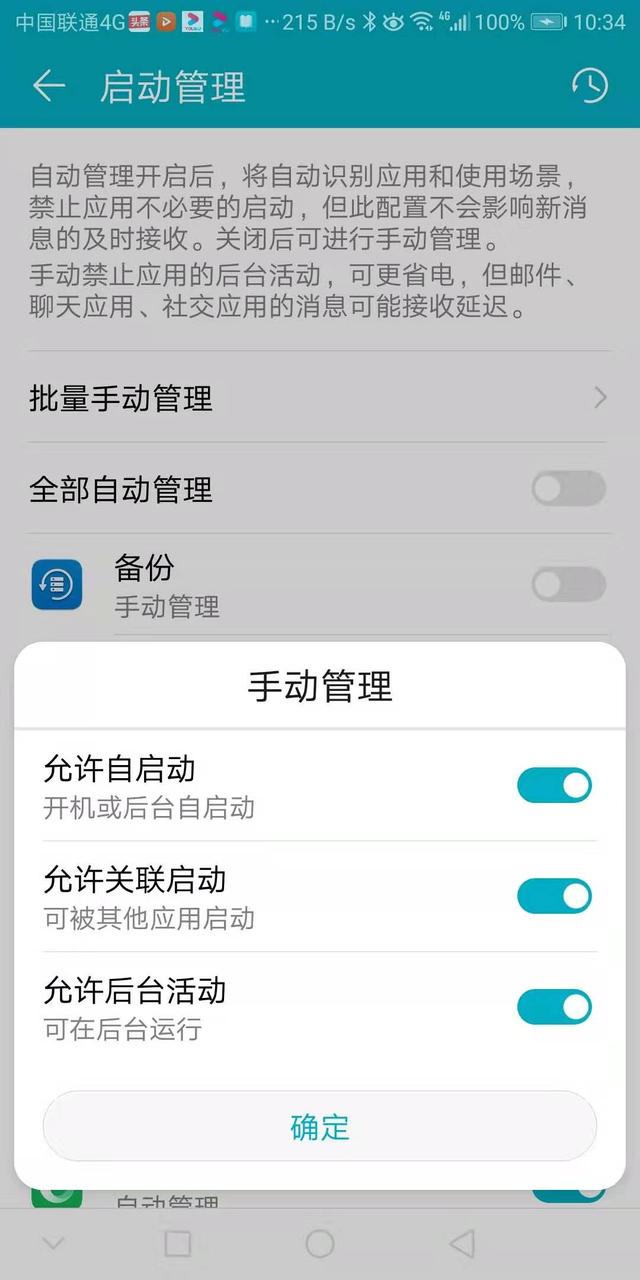Confirm with the 确定 button
The image size is (640, 1280).
[320, 1126]
